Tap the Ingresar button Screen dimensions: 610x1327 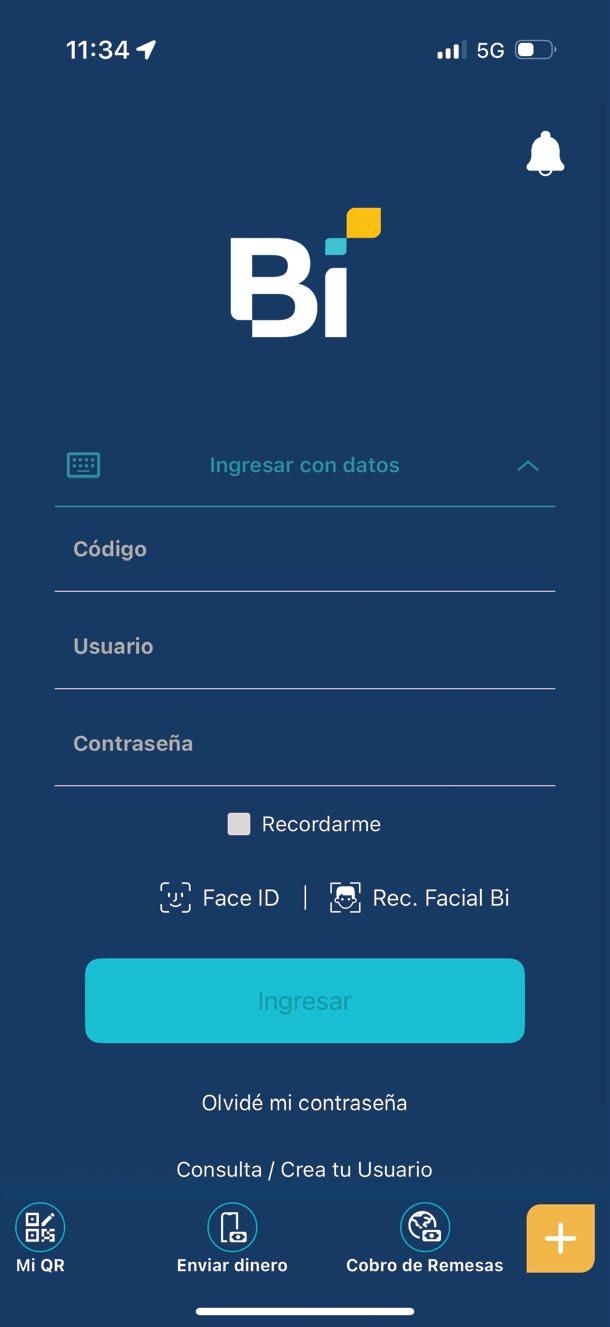(x=304, y=1001)
